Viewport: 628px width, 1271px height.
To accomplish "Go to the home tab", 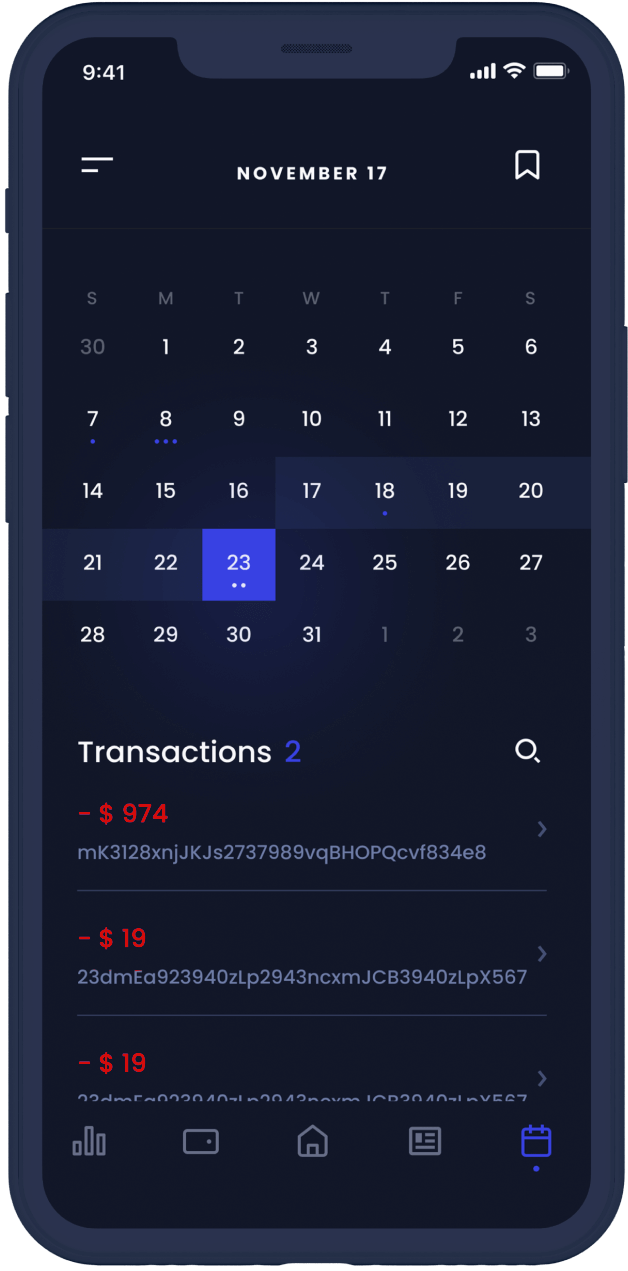I will pos(313,1141).
